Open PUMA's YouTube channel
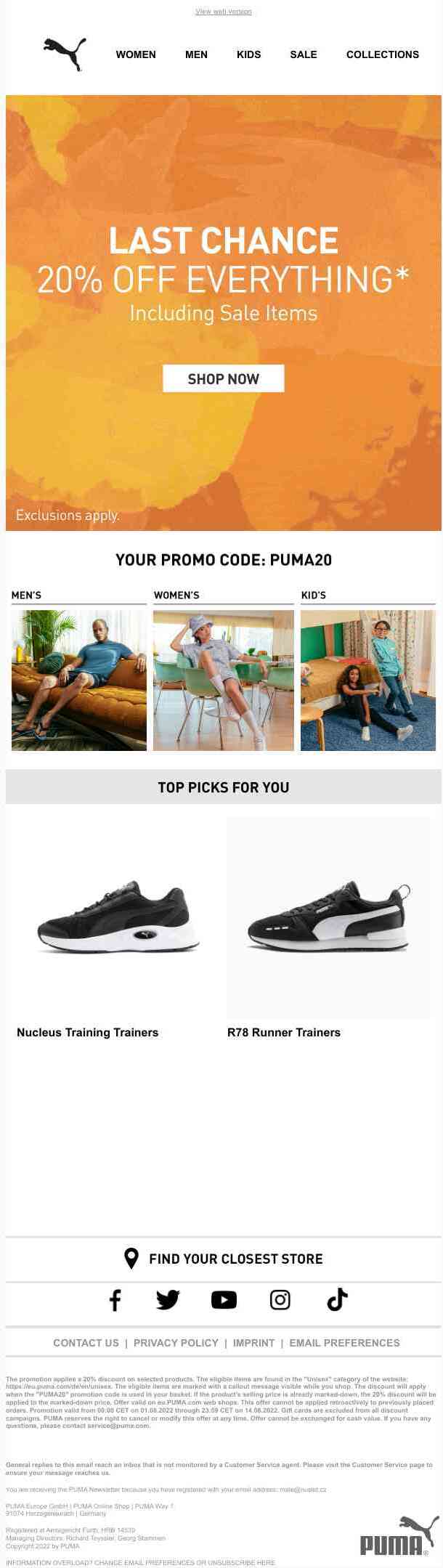 coord(224,1299)
